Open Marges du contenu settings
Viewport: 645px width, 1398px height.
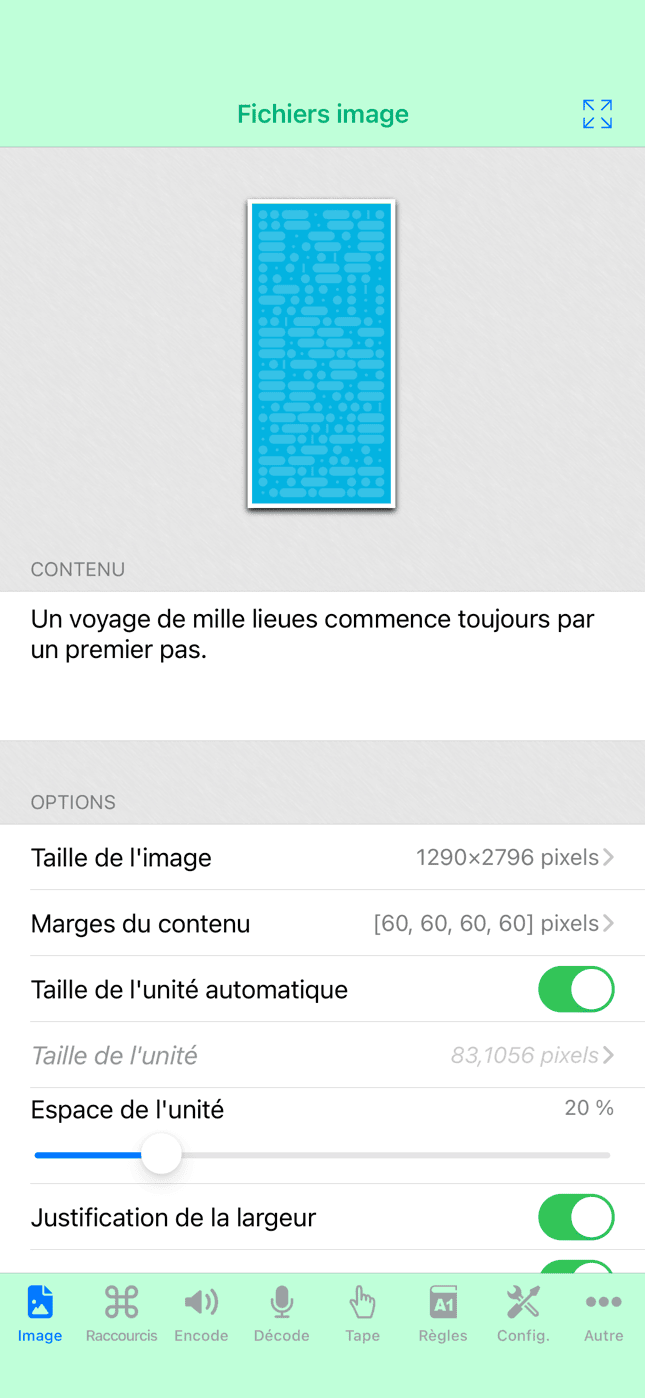point(322,923)
